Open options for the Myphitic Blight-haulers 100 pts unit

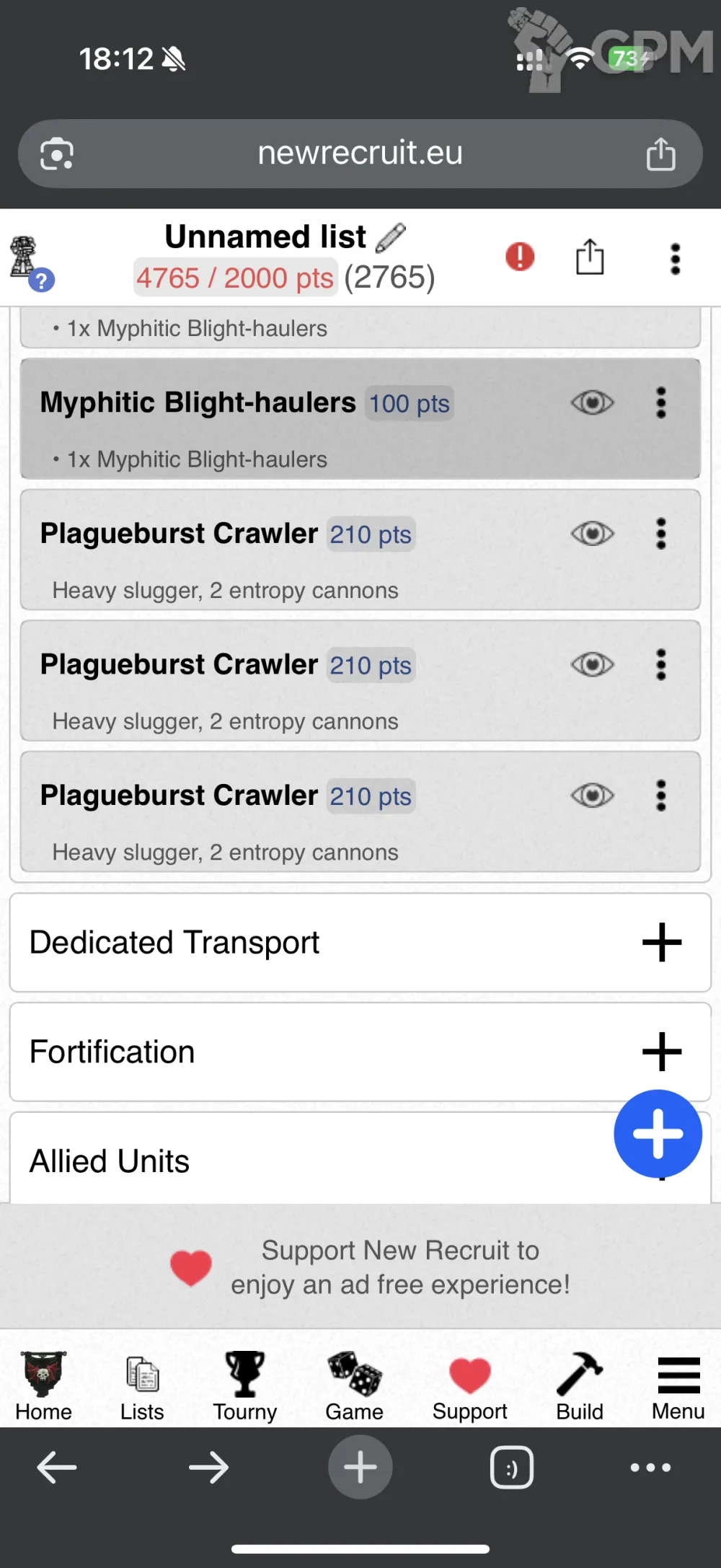pyautogui.click(x=660, y=402)
